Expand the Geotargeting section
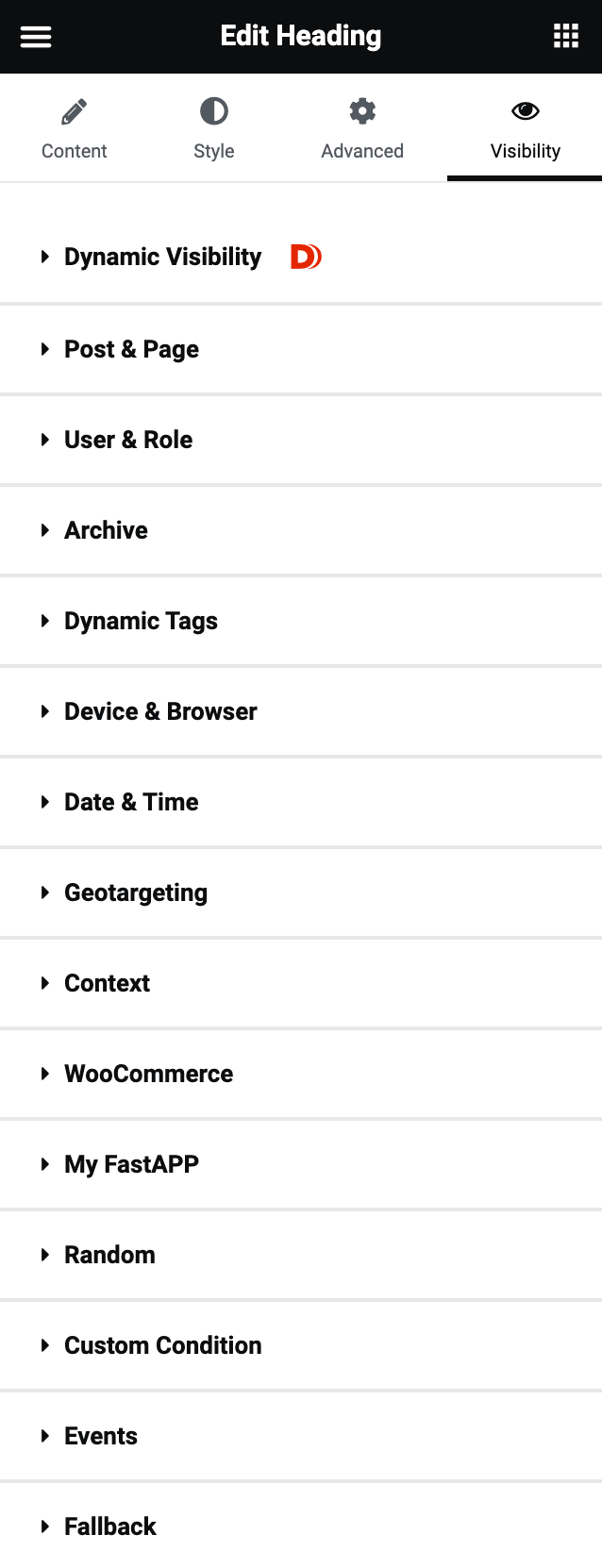Screen dimensions: 602x1568 [x=136, y=892]
